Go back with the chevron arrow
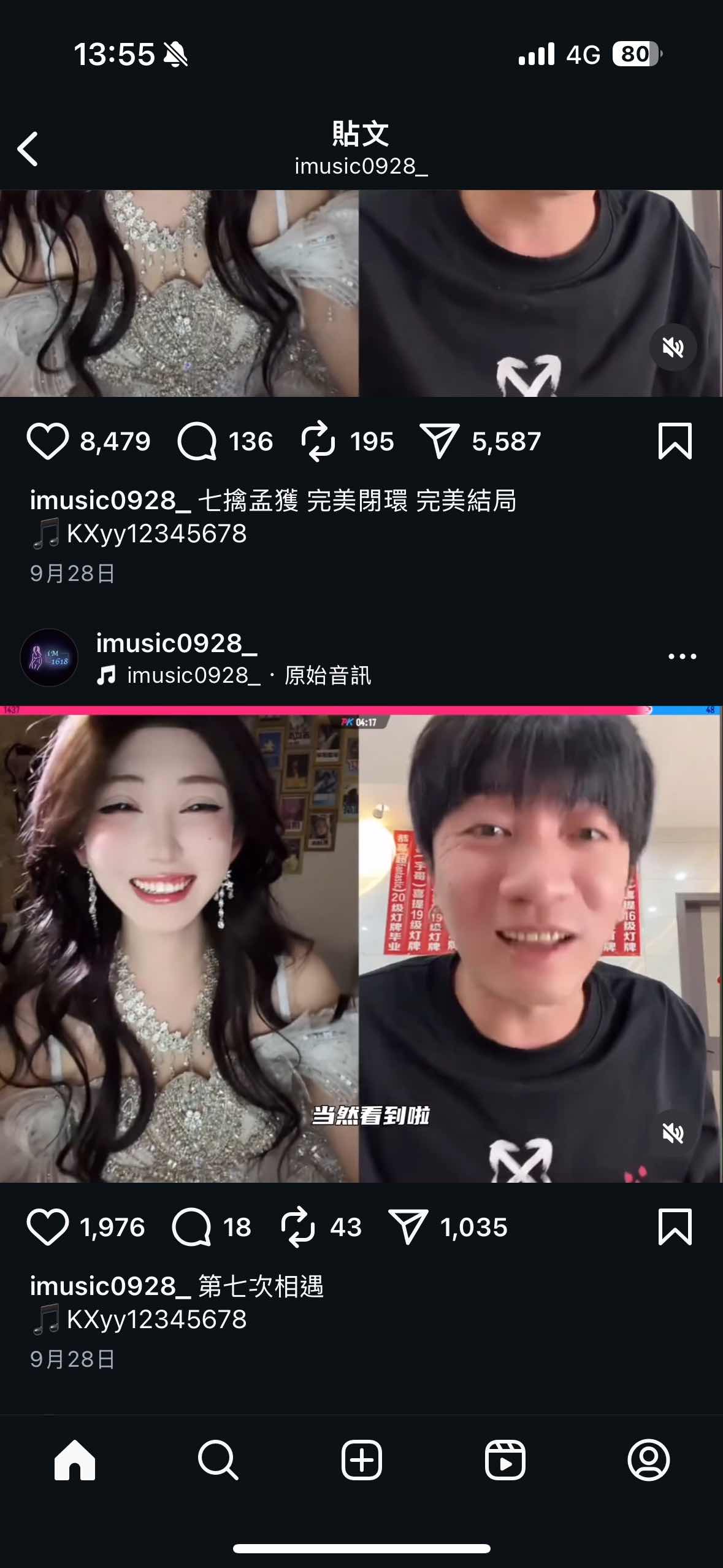723x1568 pixels. click(x=29, y=149)
